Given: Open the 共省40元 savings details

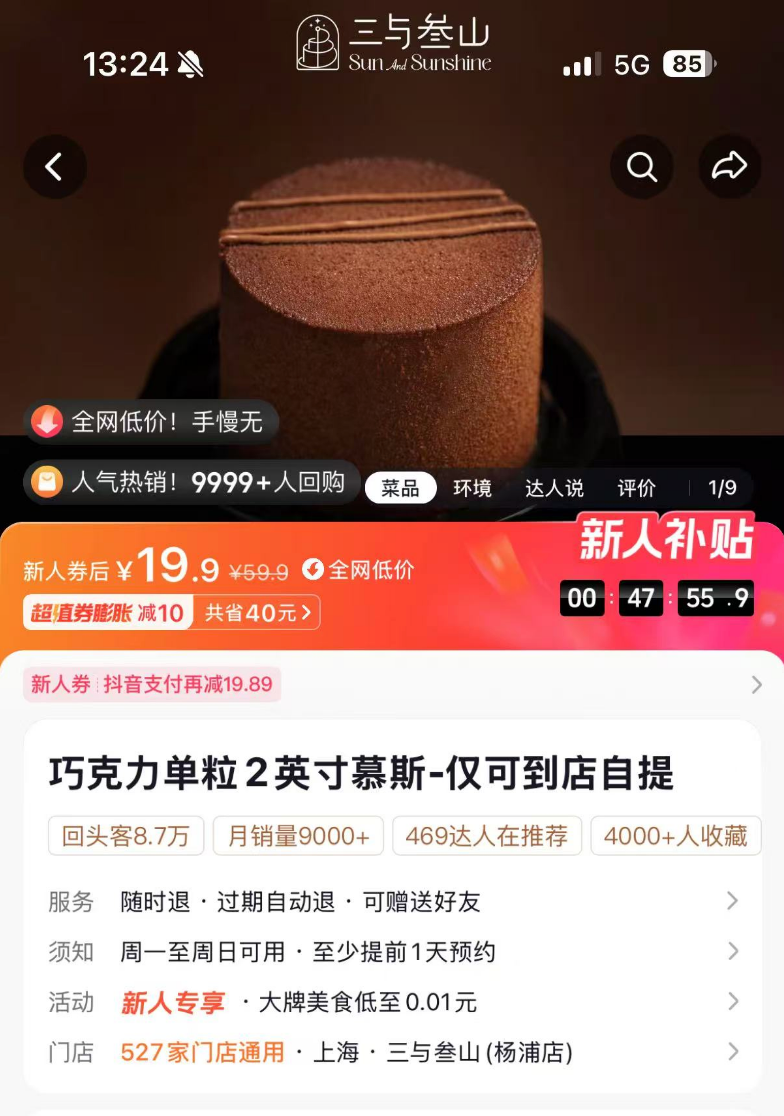Looking at the screenshot, I should click(258, 613).
